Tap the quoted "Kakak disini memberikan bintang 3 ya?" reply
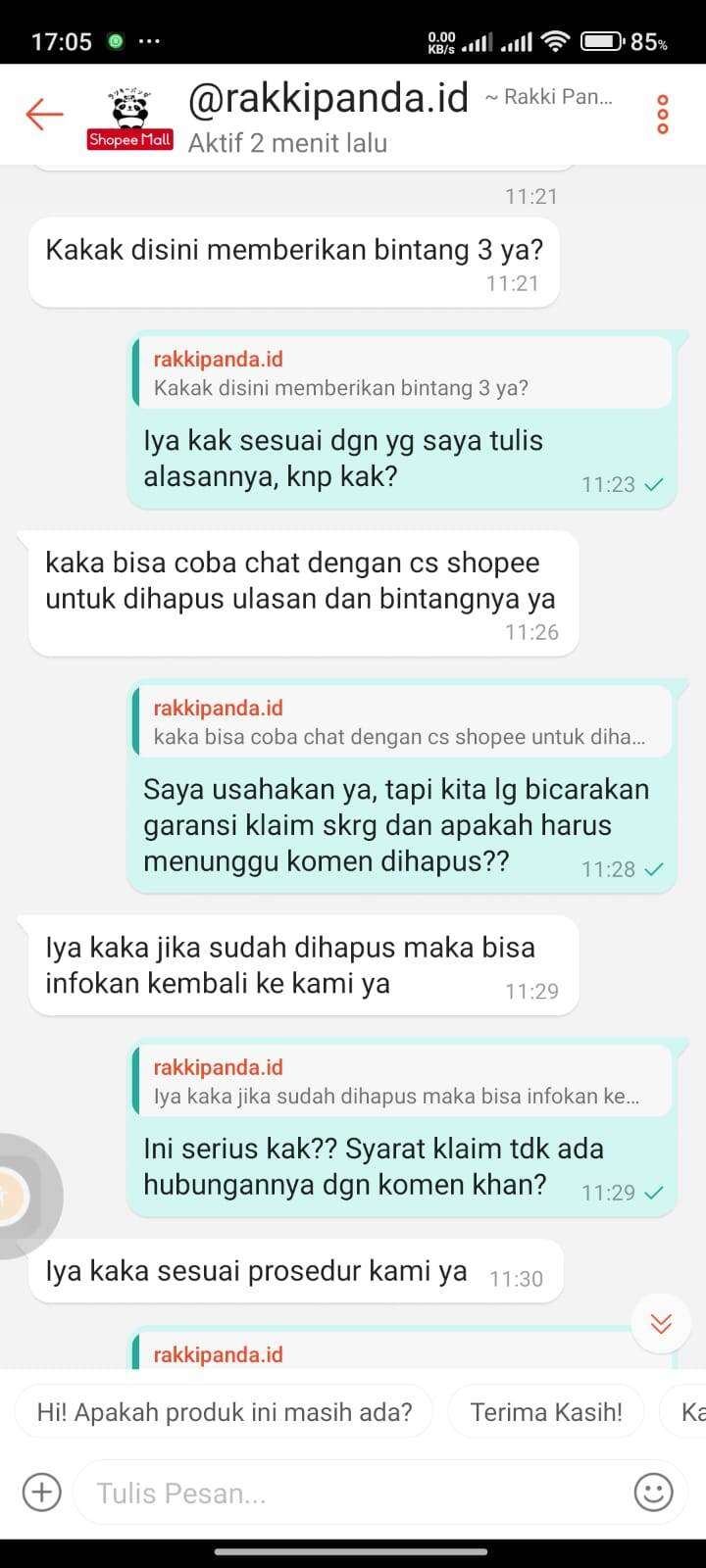The height and width of the screenshot is (1568, 706). [402, 373]
